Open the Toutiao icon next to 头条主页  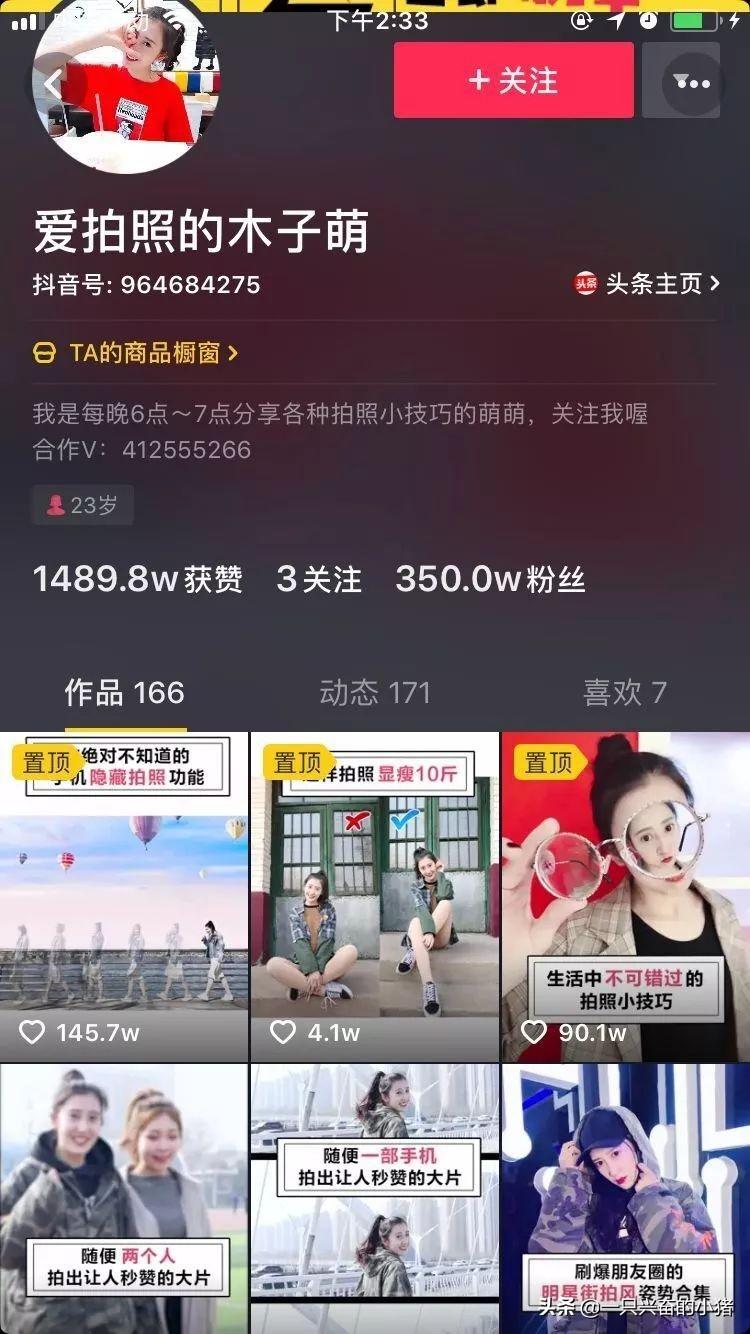pyautogui.click(x=585, y=282)
